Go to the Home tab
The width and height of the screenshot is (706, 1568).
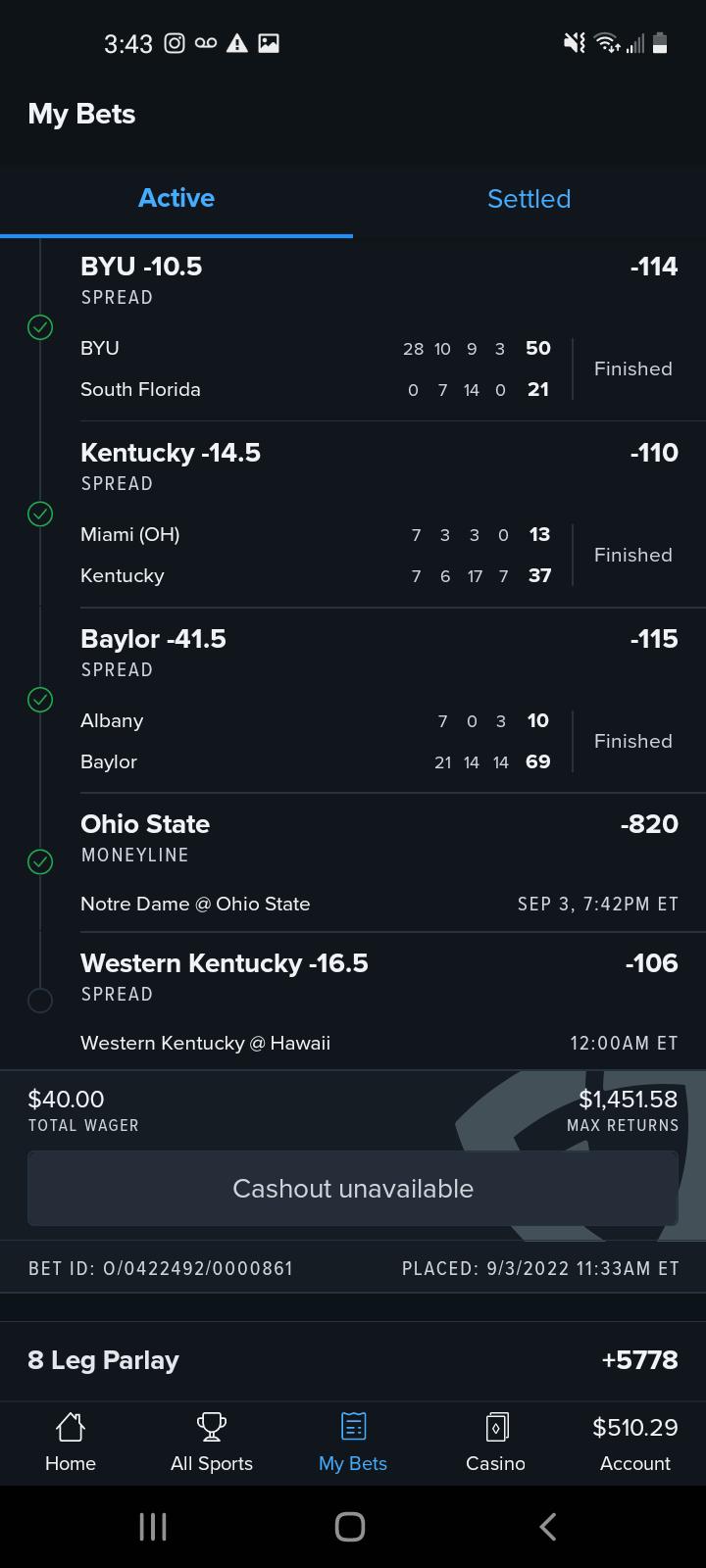[71, 1443]
